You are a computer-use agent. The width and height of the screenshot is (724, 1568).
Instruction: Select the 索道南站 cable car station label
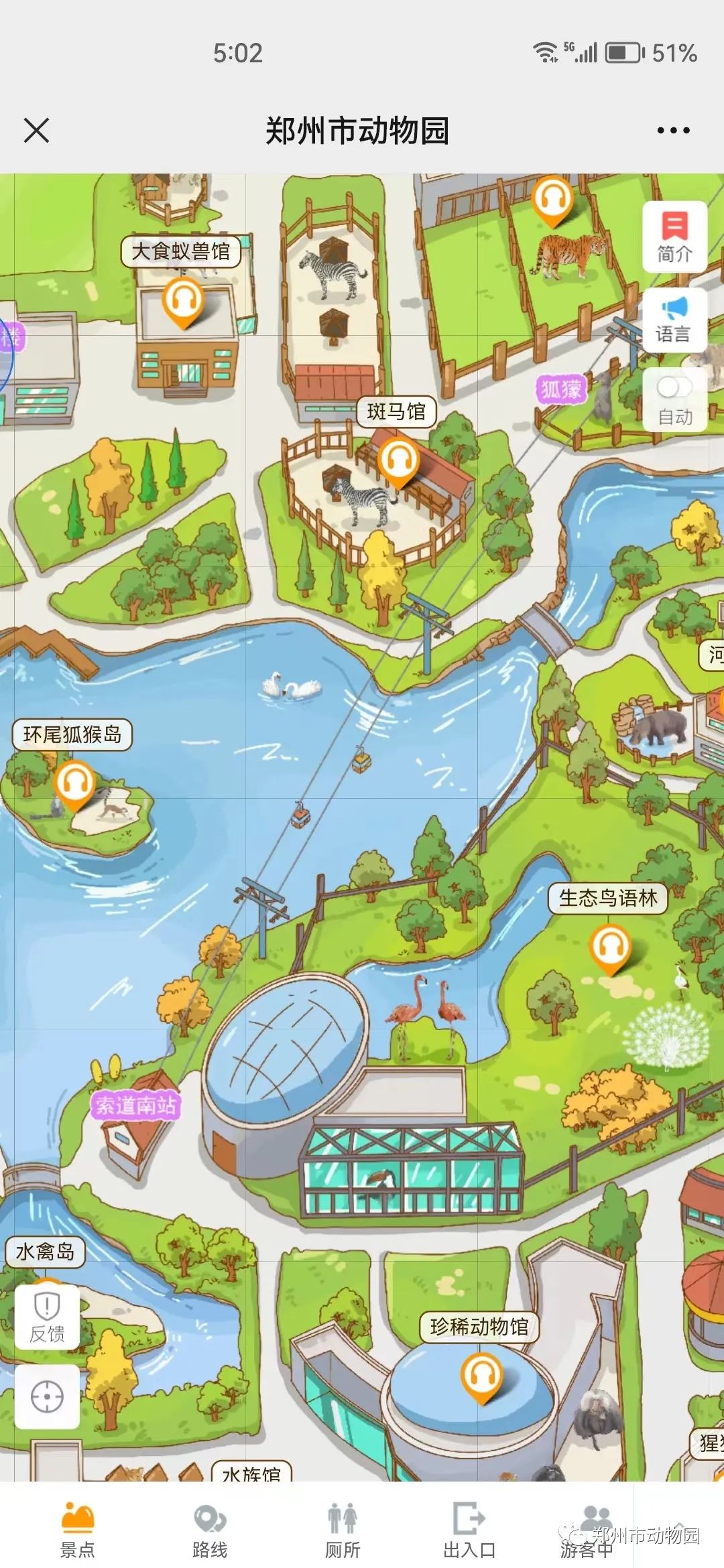[x=136, y=1105]
